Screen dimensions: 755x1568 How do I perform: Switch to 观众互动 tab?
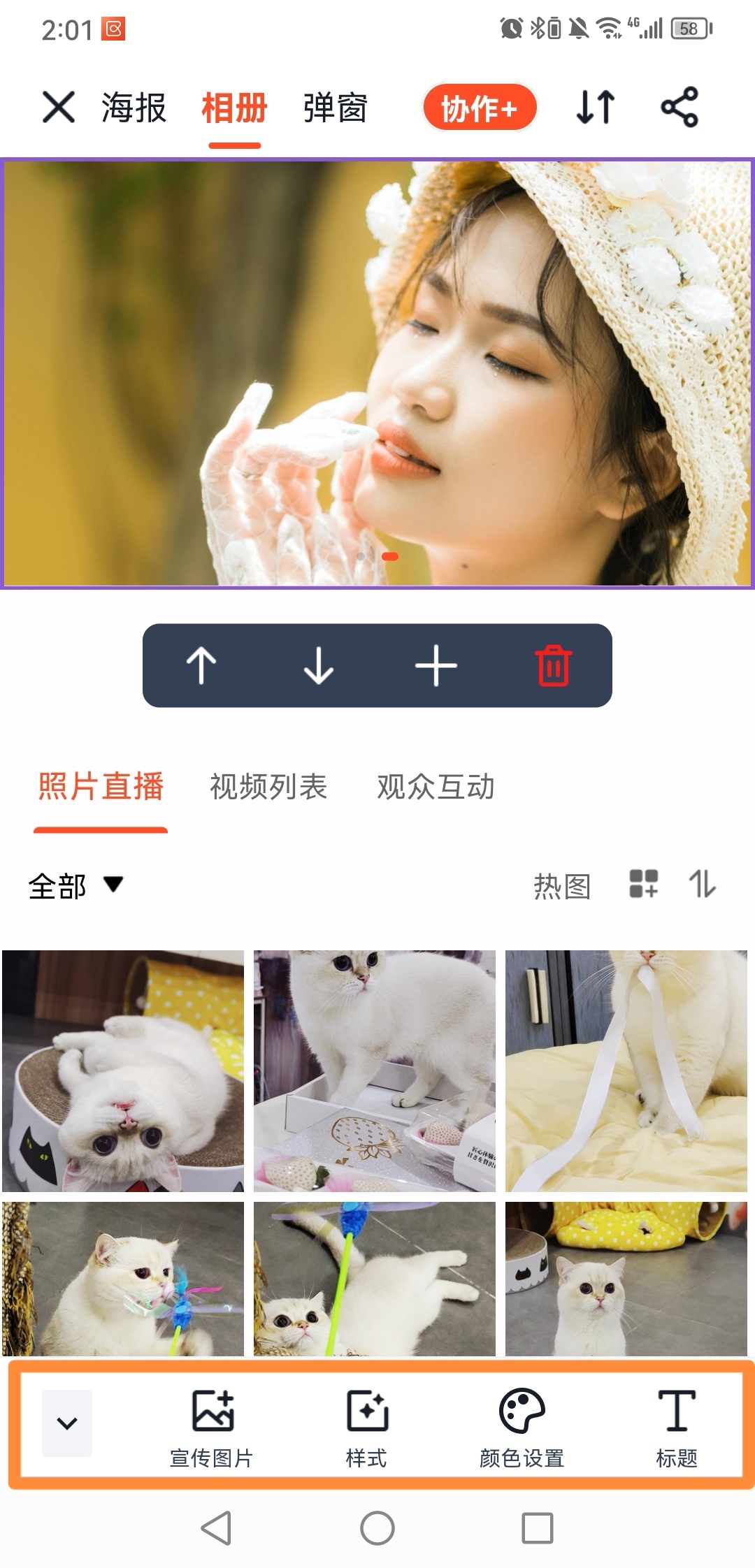[436, 787]
